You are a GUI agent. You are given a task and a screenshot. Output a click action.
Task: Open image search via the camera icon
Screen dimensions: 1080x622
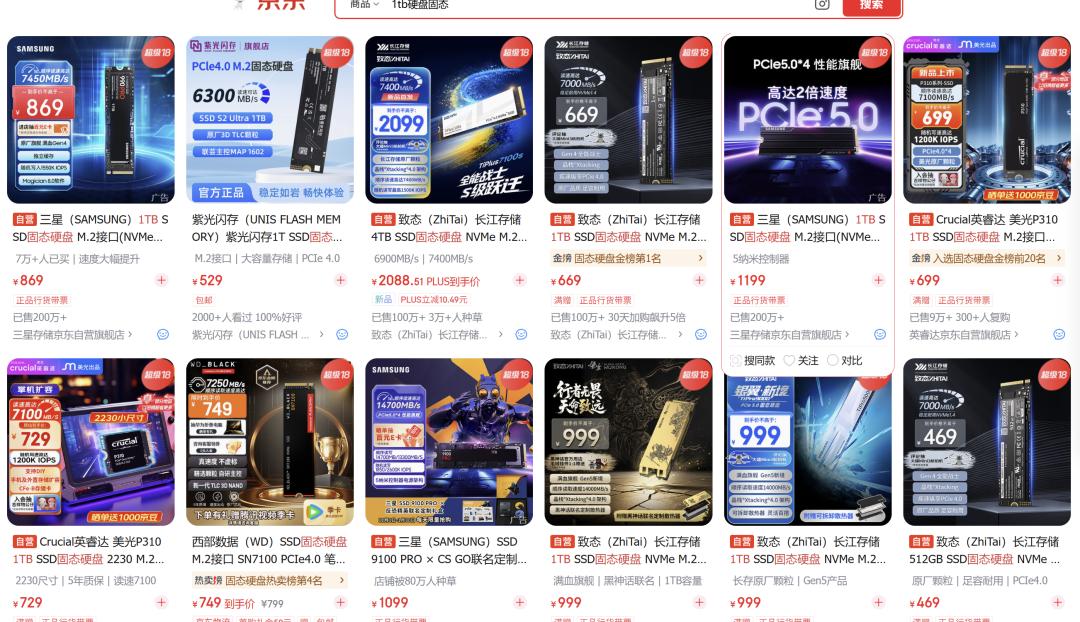tap(822, 5)
